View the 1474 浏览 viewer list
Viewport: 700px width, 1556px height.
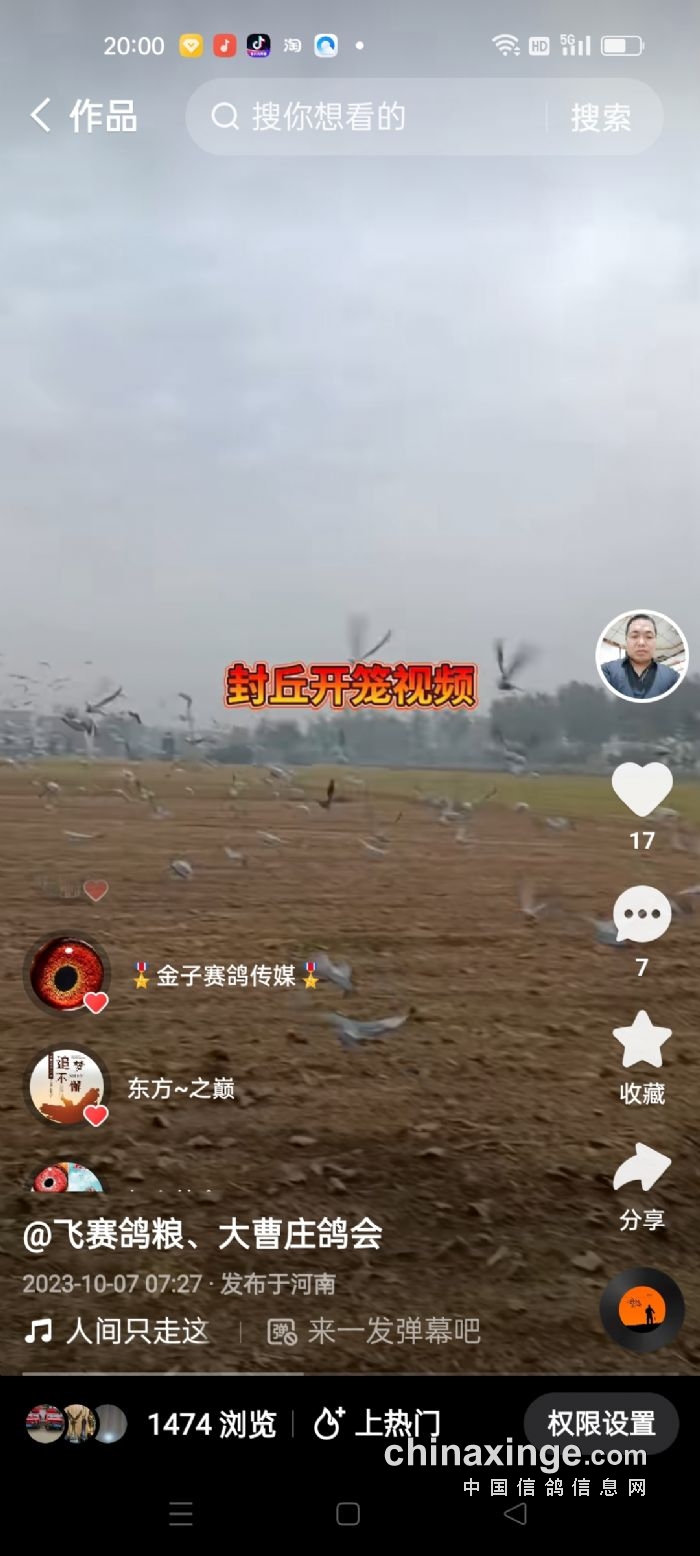[211, 1424]
